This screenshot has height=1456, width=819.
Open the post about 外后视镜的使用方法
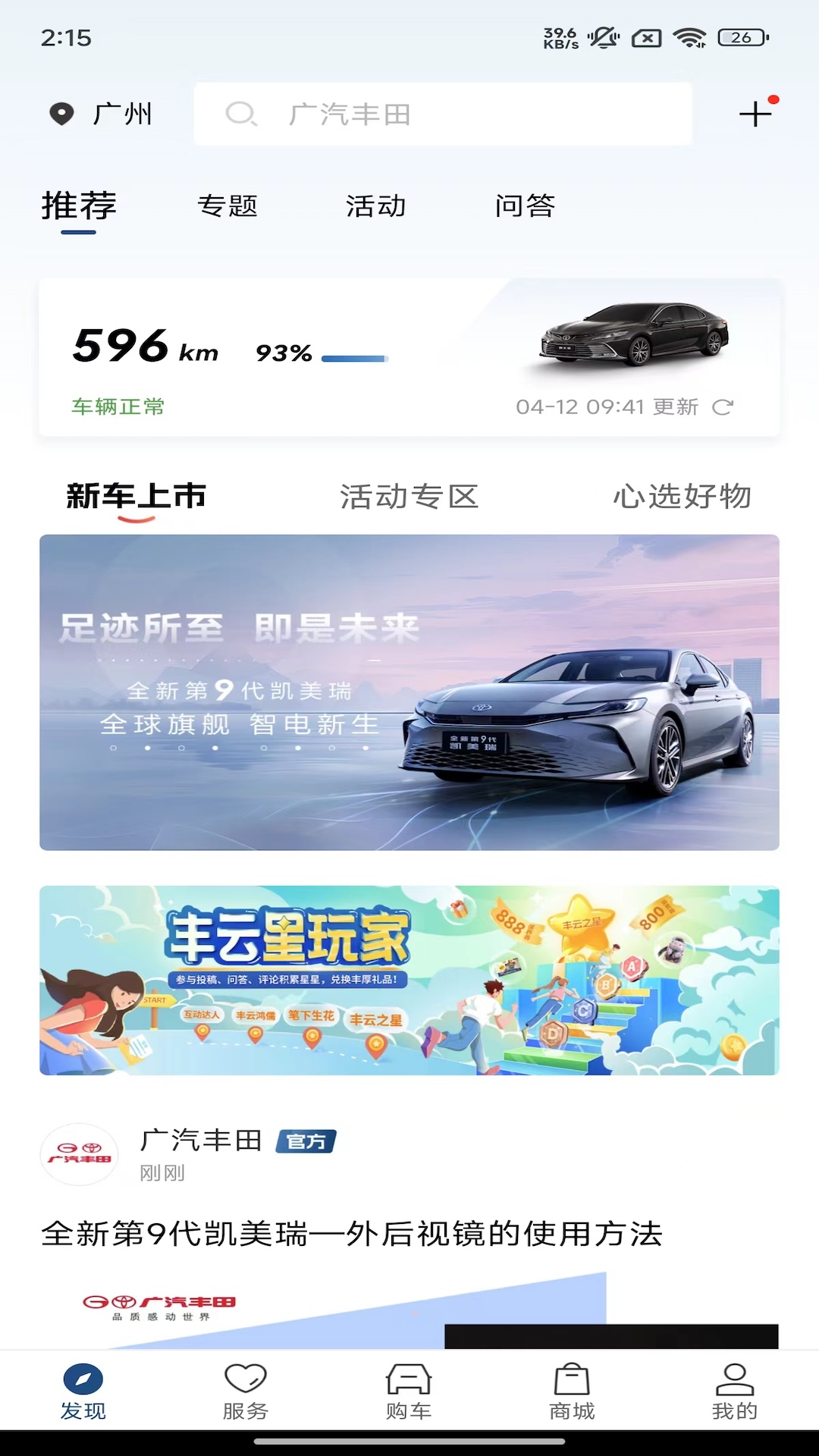point(352,1234)
